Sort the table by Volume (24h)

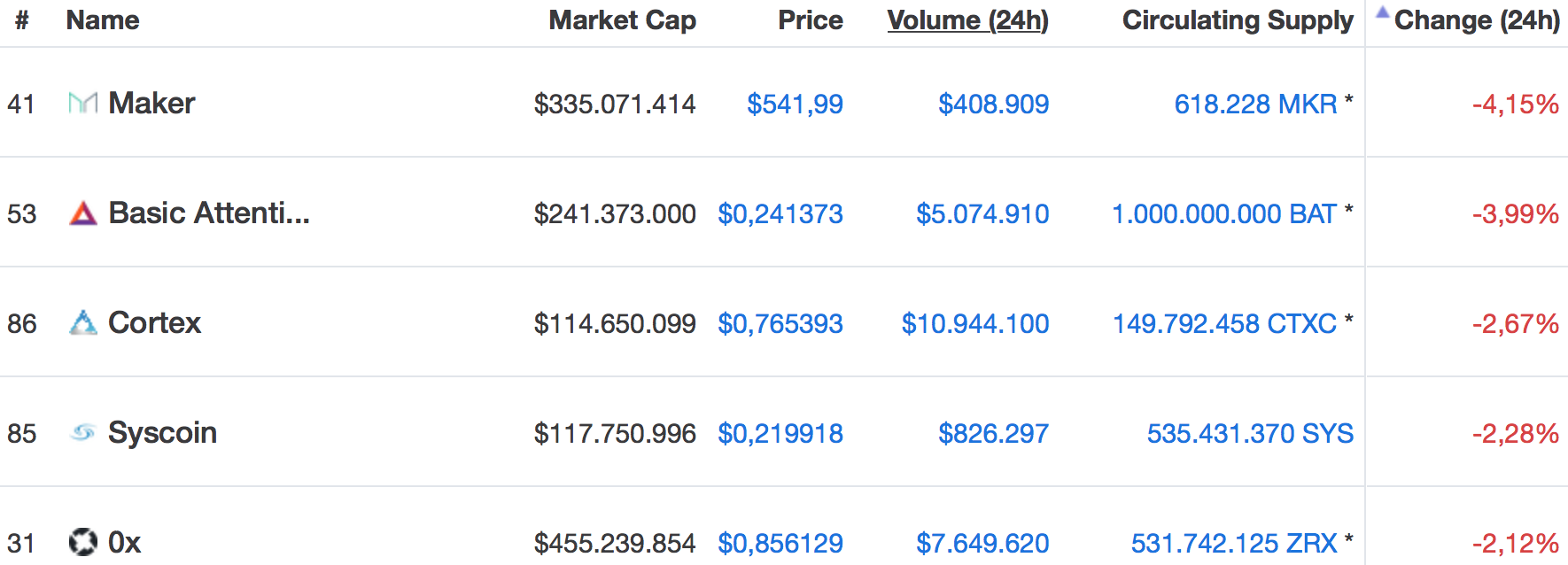[967, 20]
